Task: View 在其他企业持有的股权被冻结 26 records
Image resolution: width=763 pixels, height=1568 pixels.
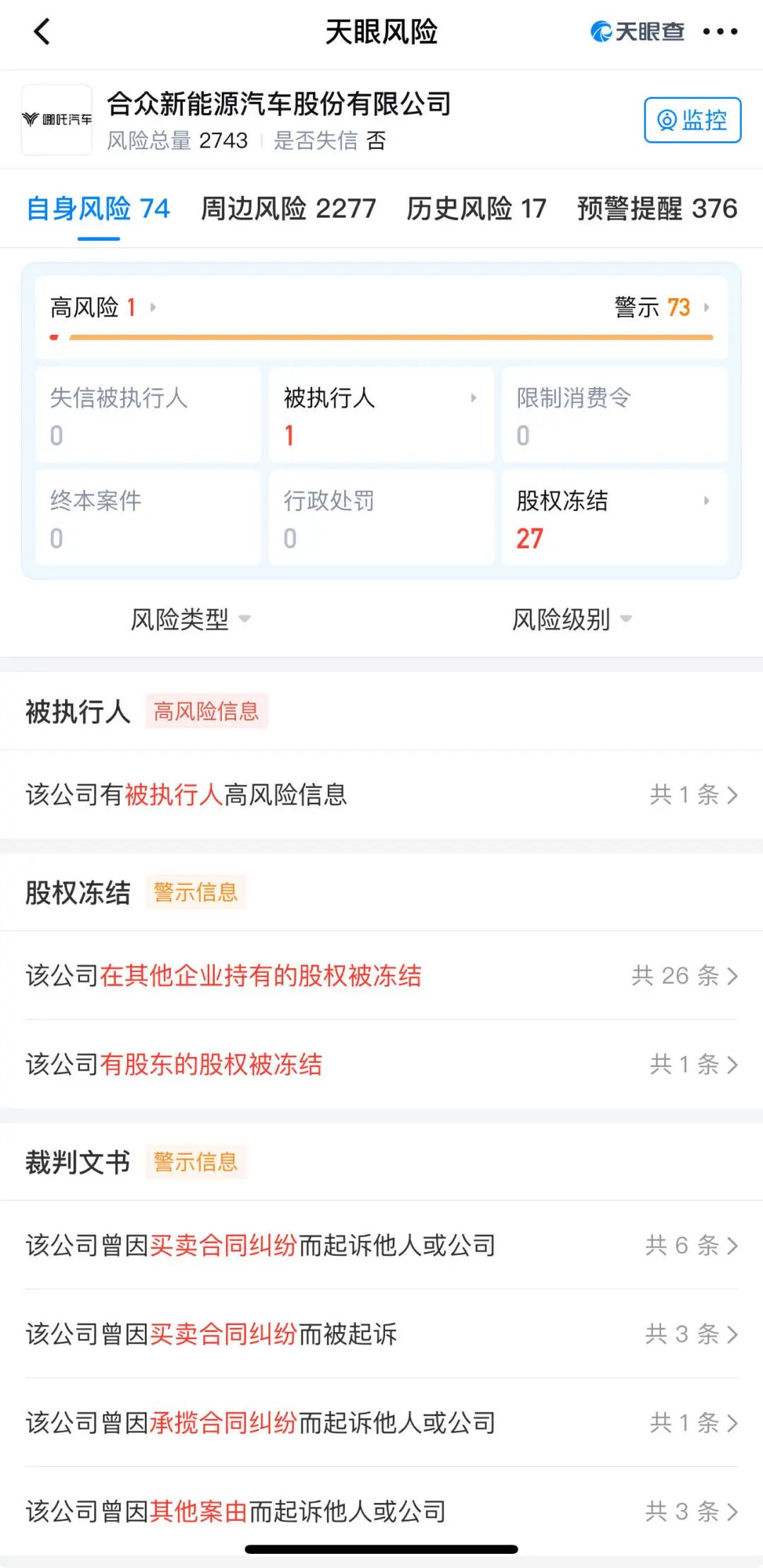Action: point(381,976)
